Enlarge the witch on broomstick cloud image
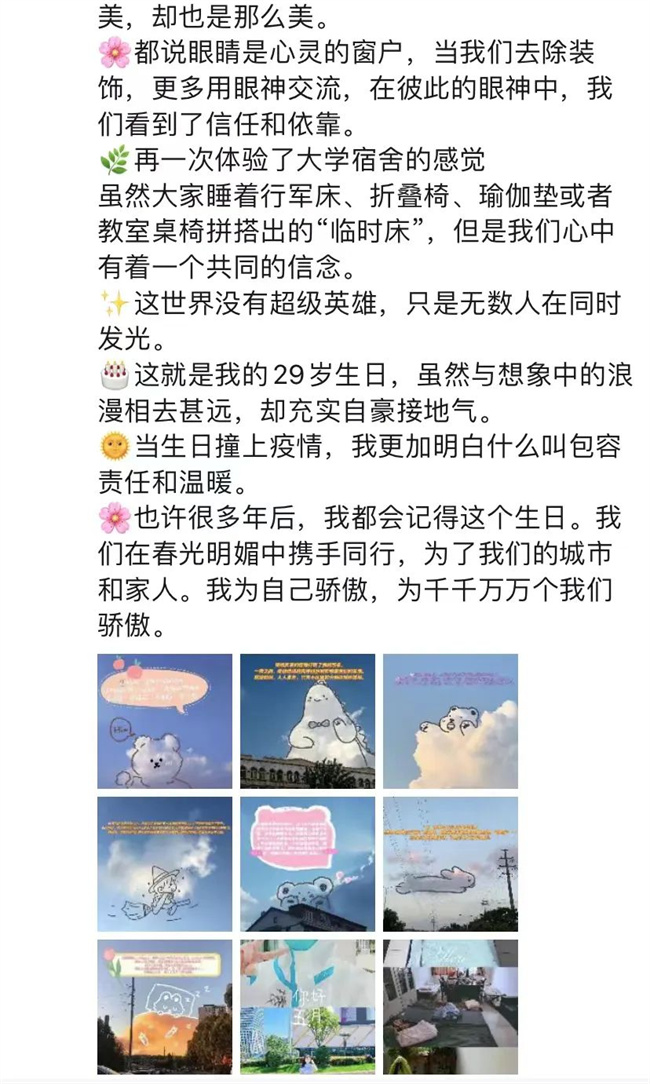Screen dimensions: 650x1084 [164, 864]
